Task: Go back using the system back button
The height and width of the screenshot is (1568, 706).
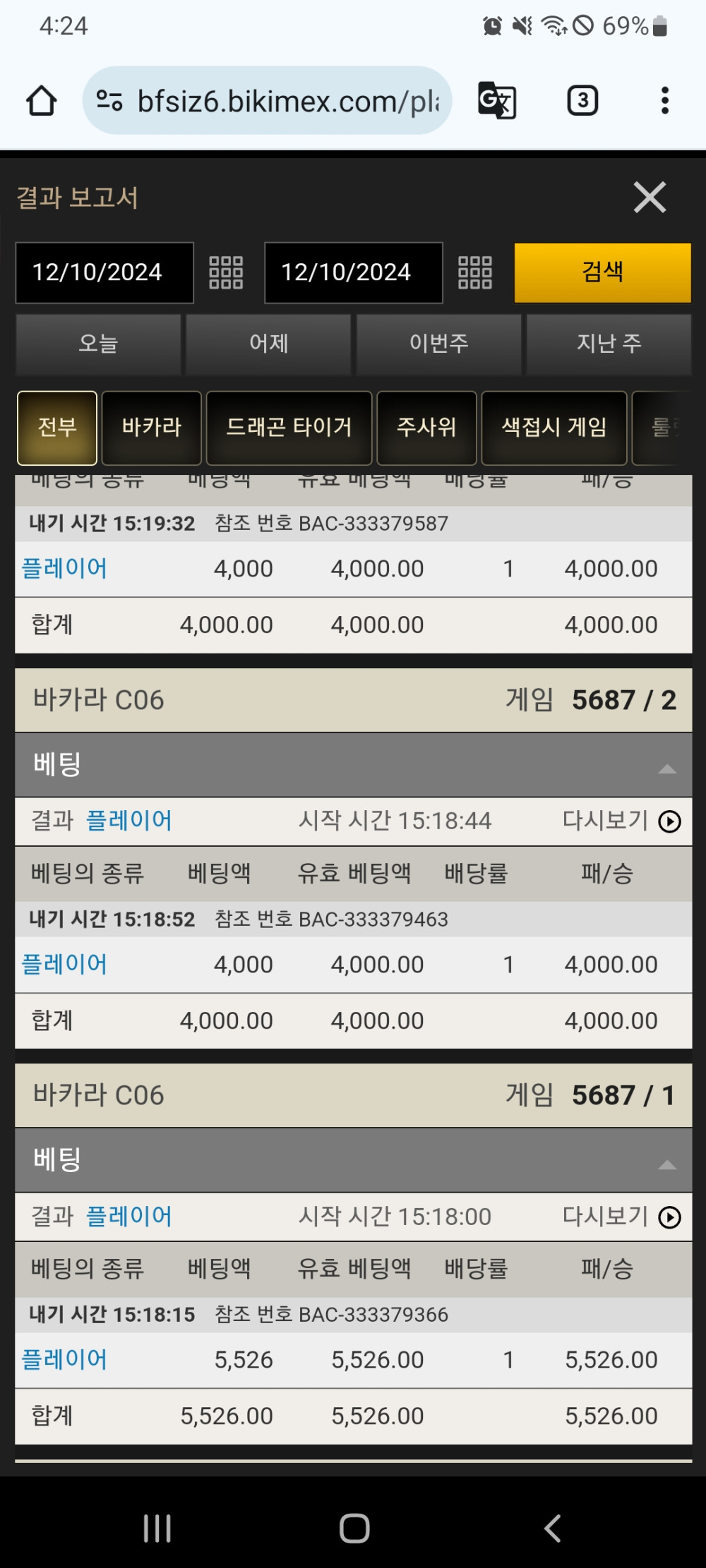Action: (553, 1528)
